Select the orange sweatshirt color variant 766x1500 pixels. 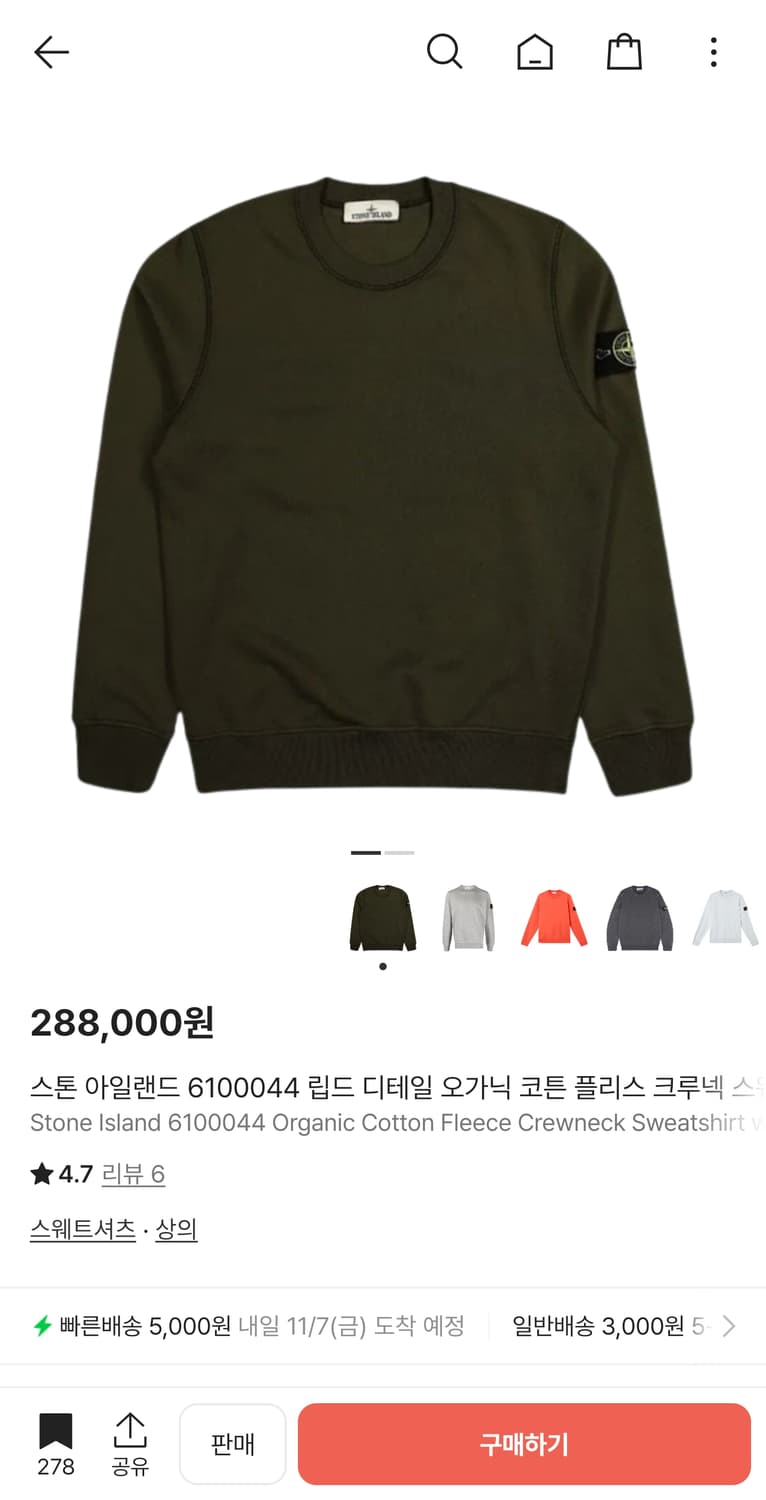pyautogui.click(x=553, y=917)
